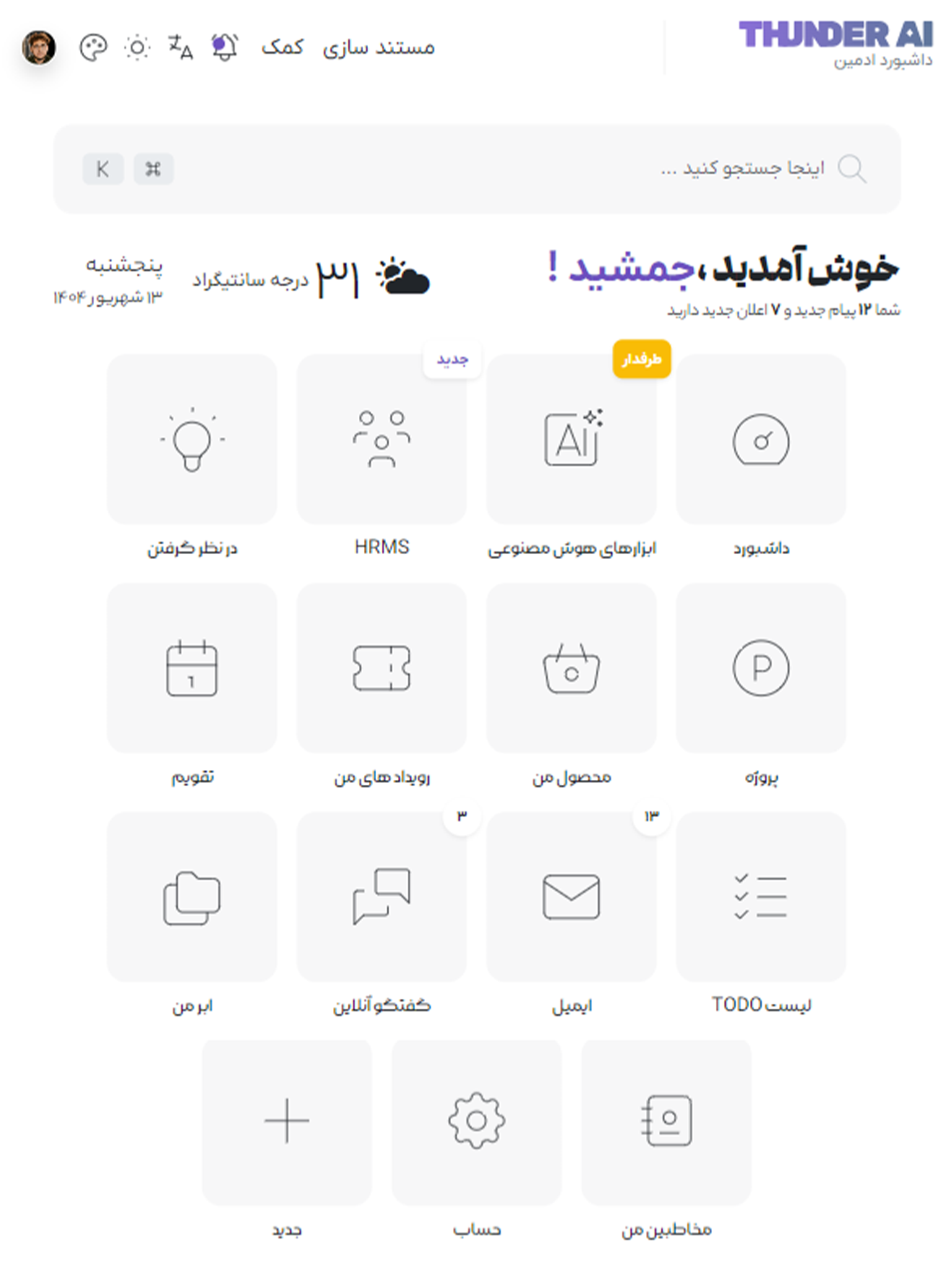Add a new shortcut with the plus tile
The width and height of the screenshot is (952, 1269).
(x=286, y=1122)
